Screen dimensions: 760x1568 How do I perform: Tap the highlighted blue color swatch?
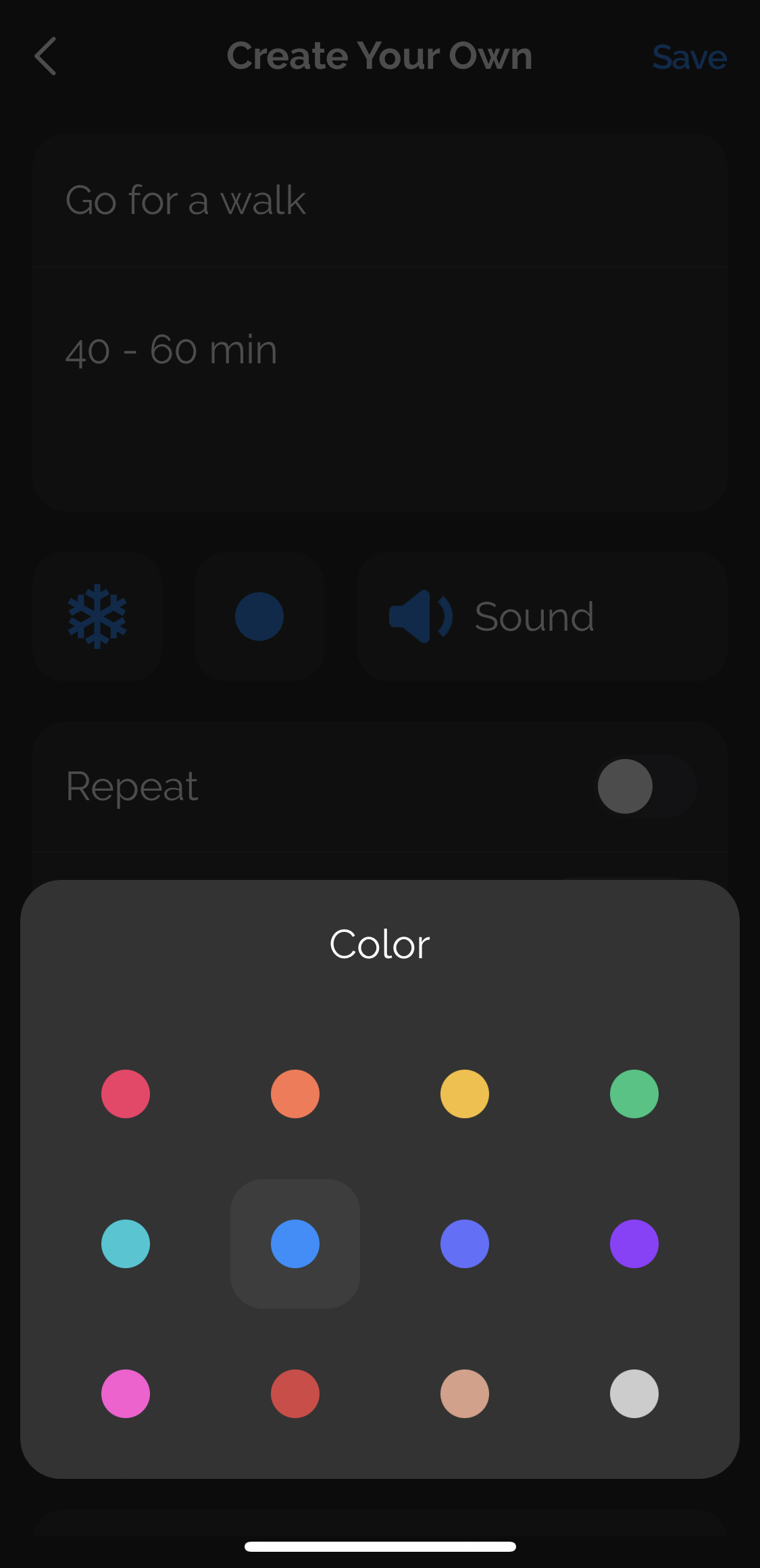[295, 1243]
